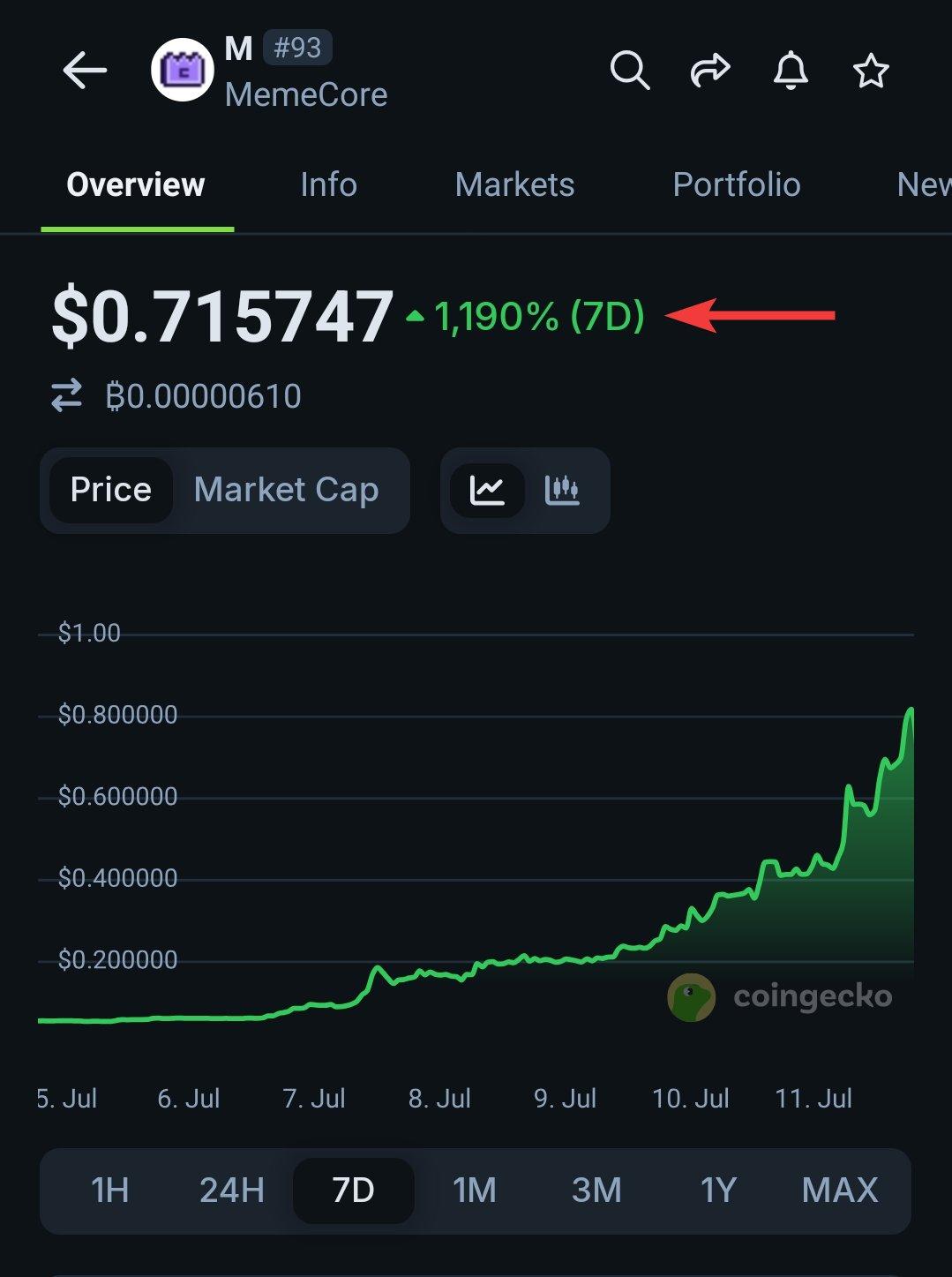
Task: Swap the BTC conversion currency arrows
Action: pyautogui.click(x=66, y=396)
